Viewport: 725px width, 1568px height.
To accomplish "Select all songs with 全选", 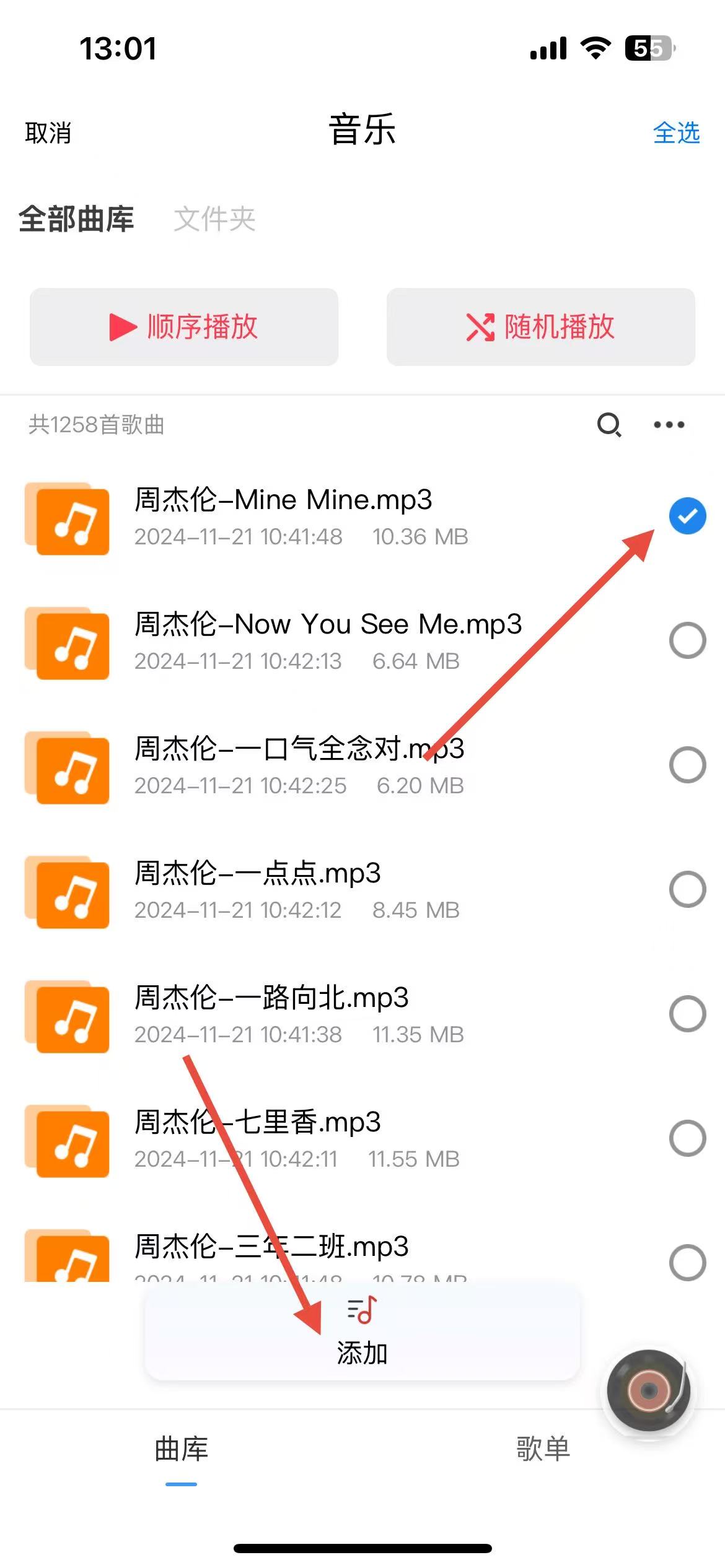I will pos(676,133).
